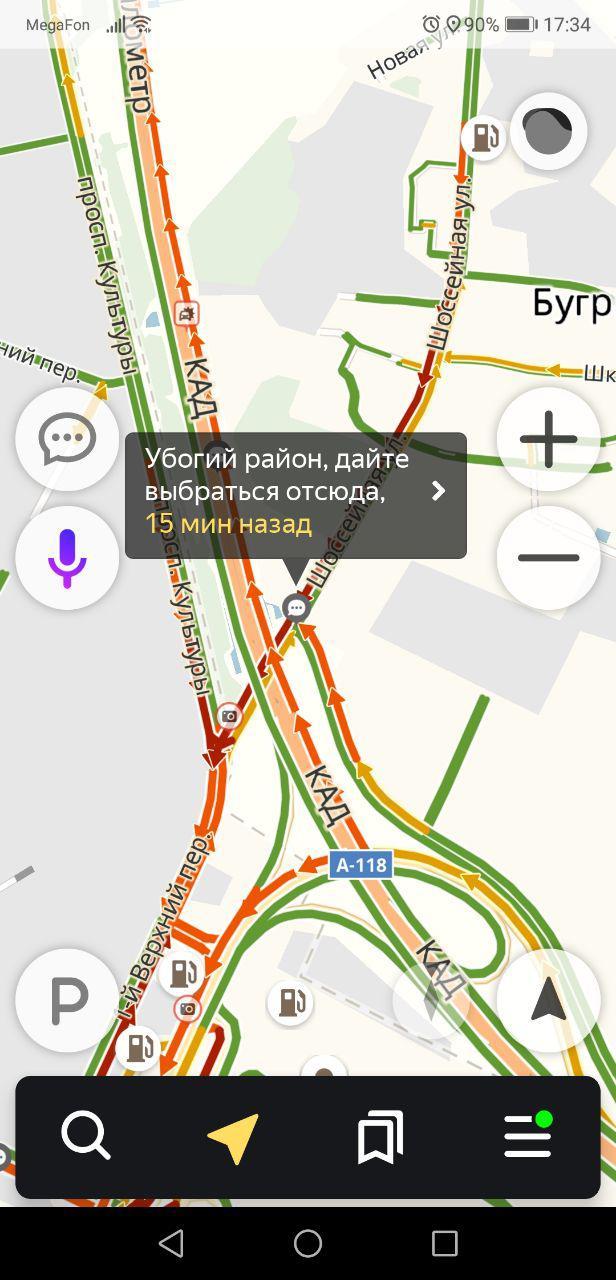This screenshot has width=616, height=1280.
Task: Select the gas station on Шоссейная ул.
Action: click(x=483, y=136)
